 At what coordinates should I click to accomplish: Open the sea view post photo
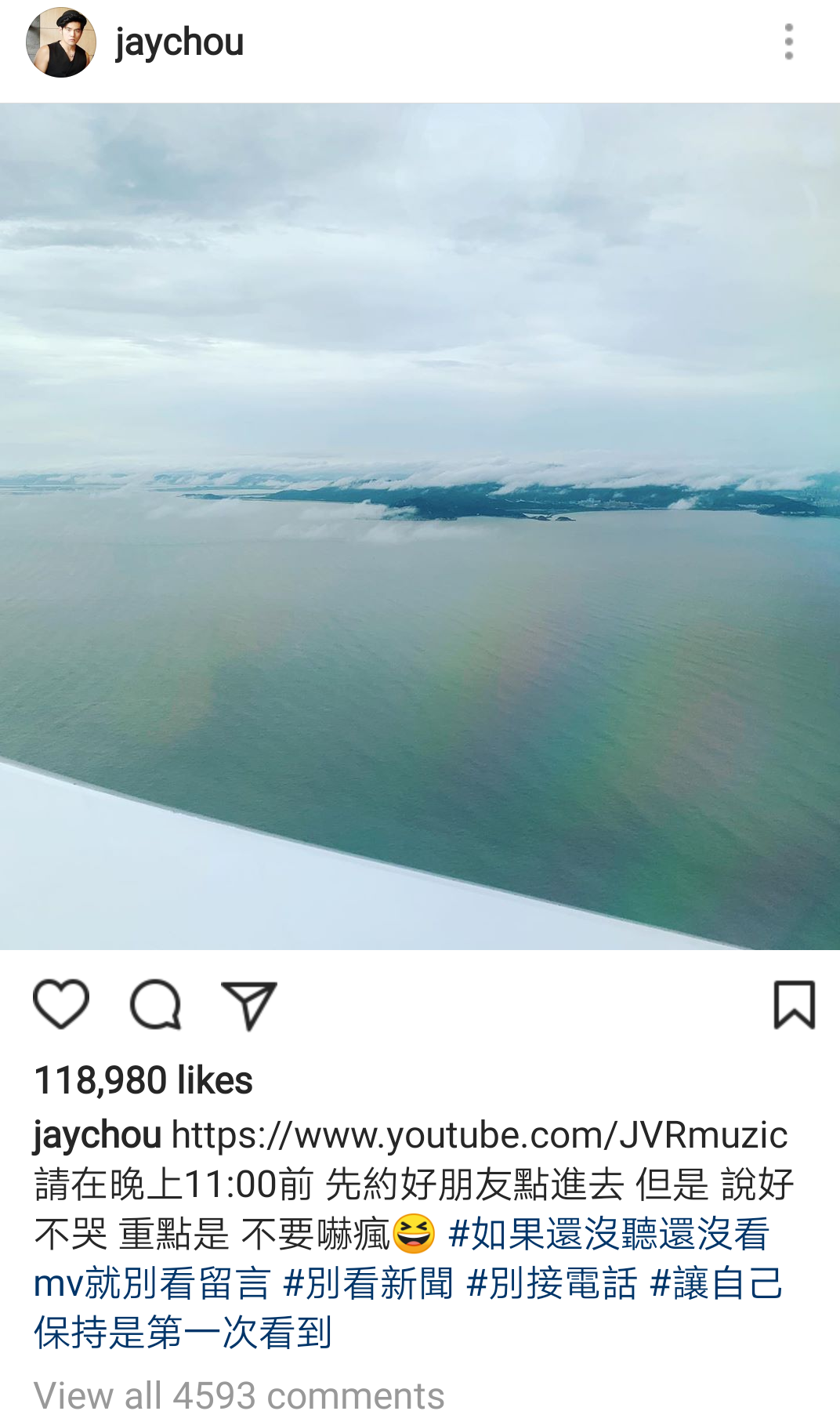(420, 525)
